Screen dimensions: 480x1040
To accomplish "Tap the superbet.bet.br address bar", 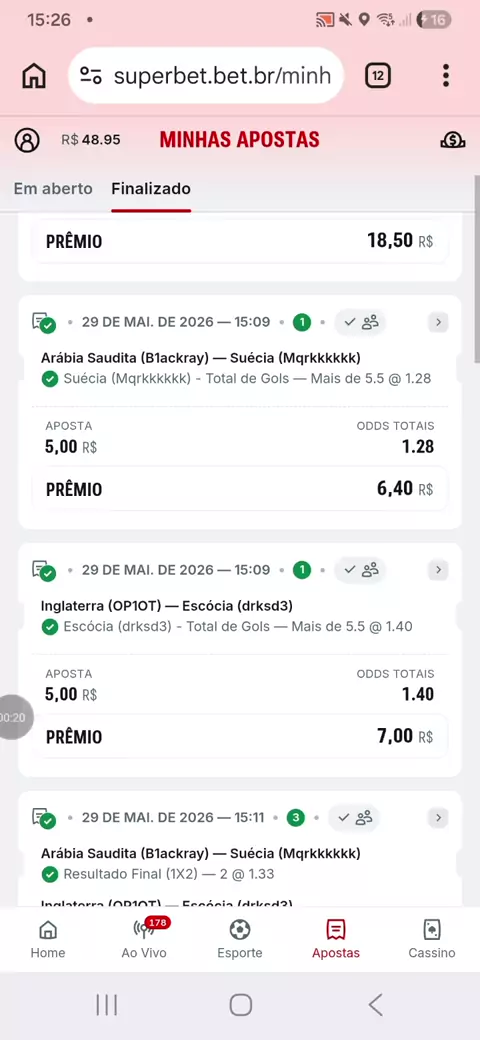I will pyautogui.click(x=206, y=76).
